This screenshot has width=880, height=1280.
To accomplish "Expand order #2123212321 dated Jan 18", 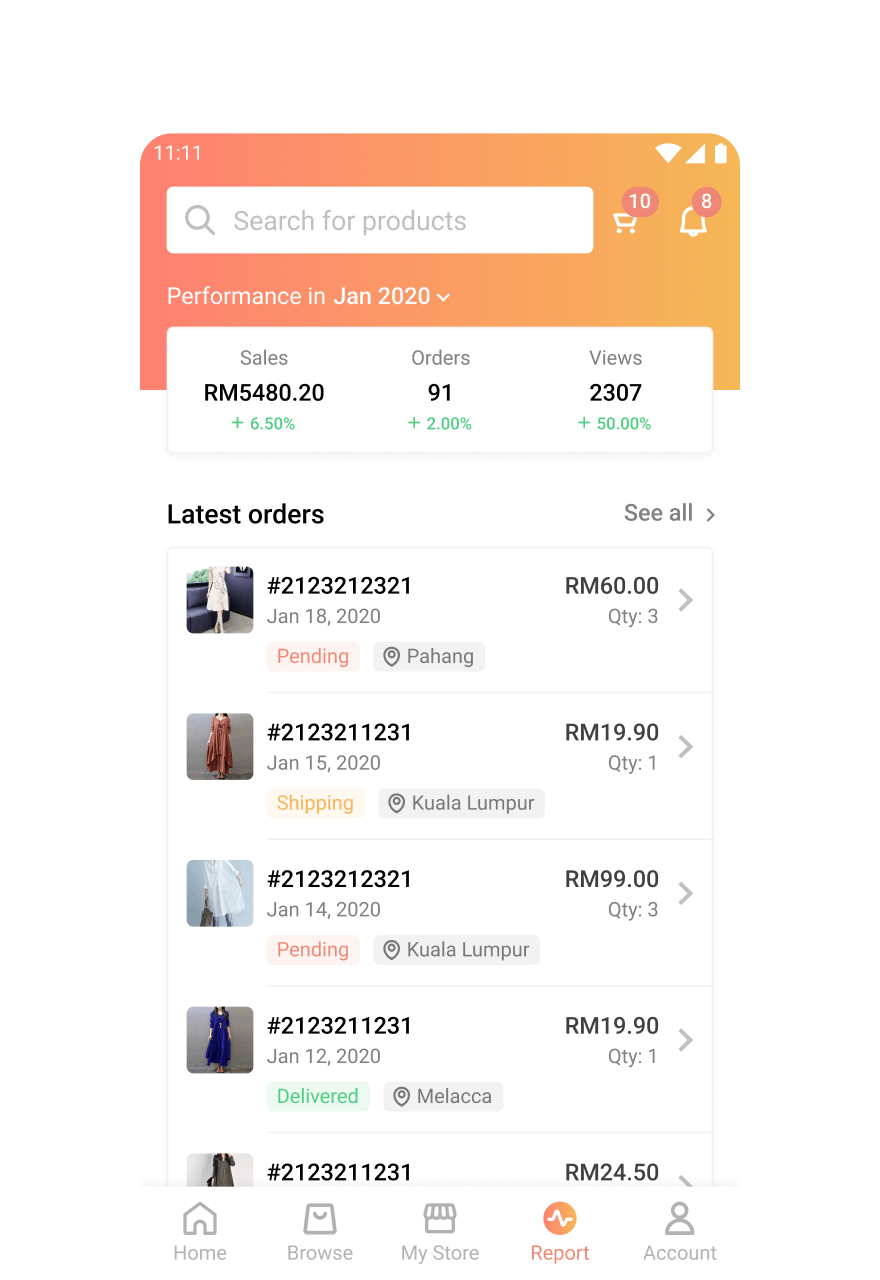I will pos(686,600).
